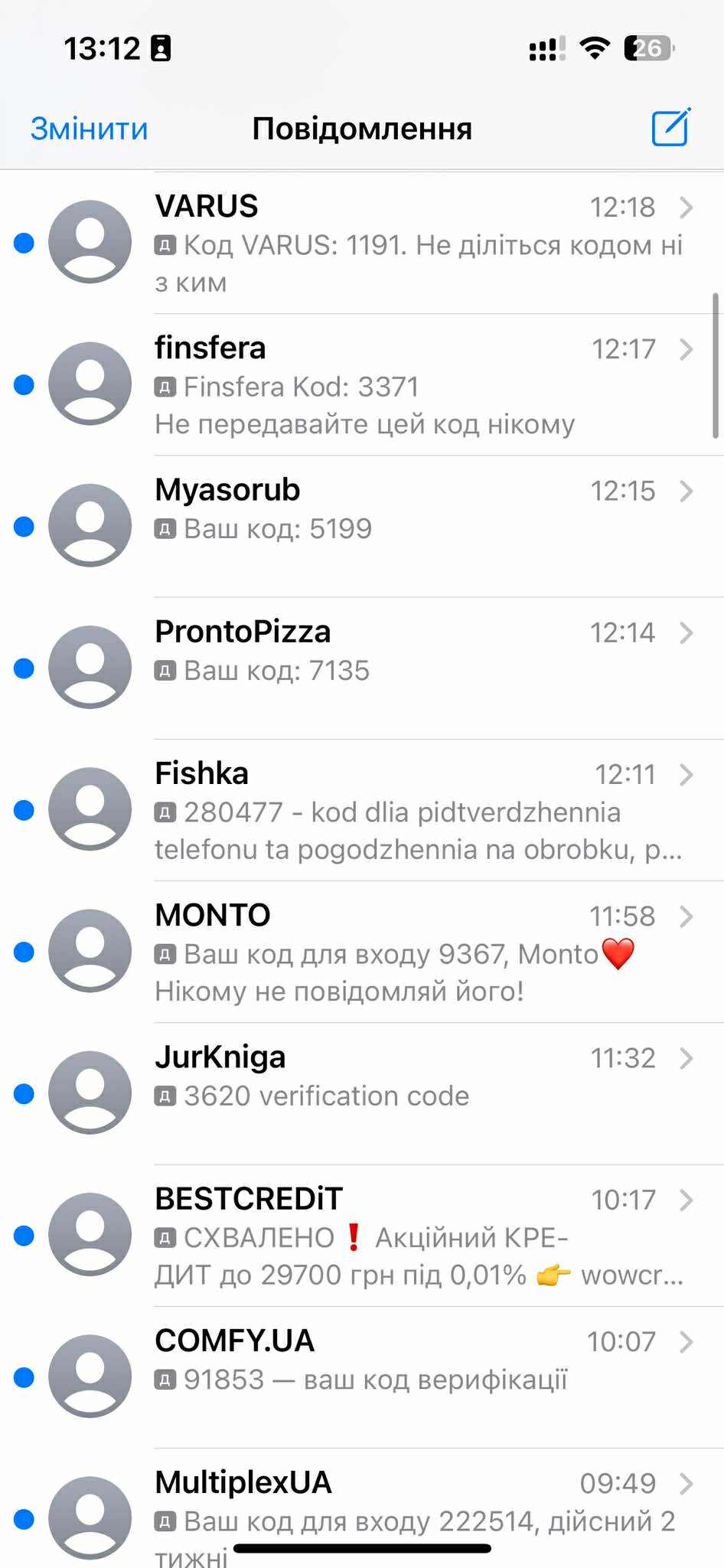Image resolution: width=724 pixels, height=1568 pixels.
Task: View the BESTCREDiT message thread
Action: tap(417, 1235)
